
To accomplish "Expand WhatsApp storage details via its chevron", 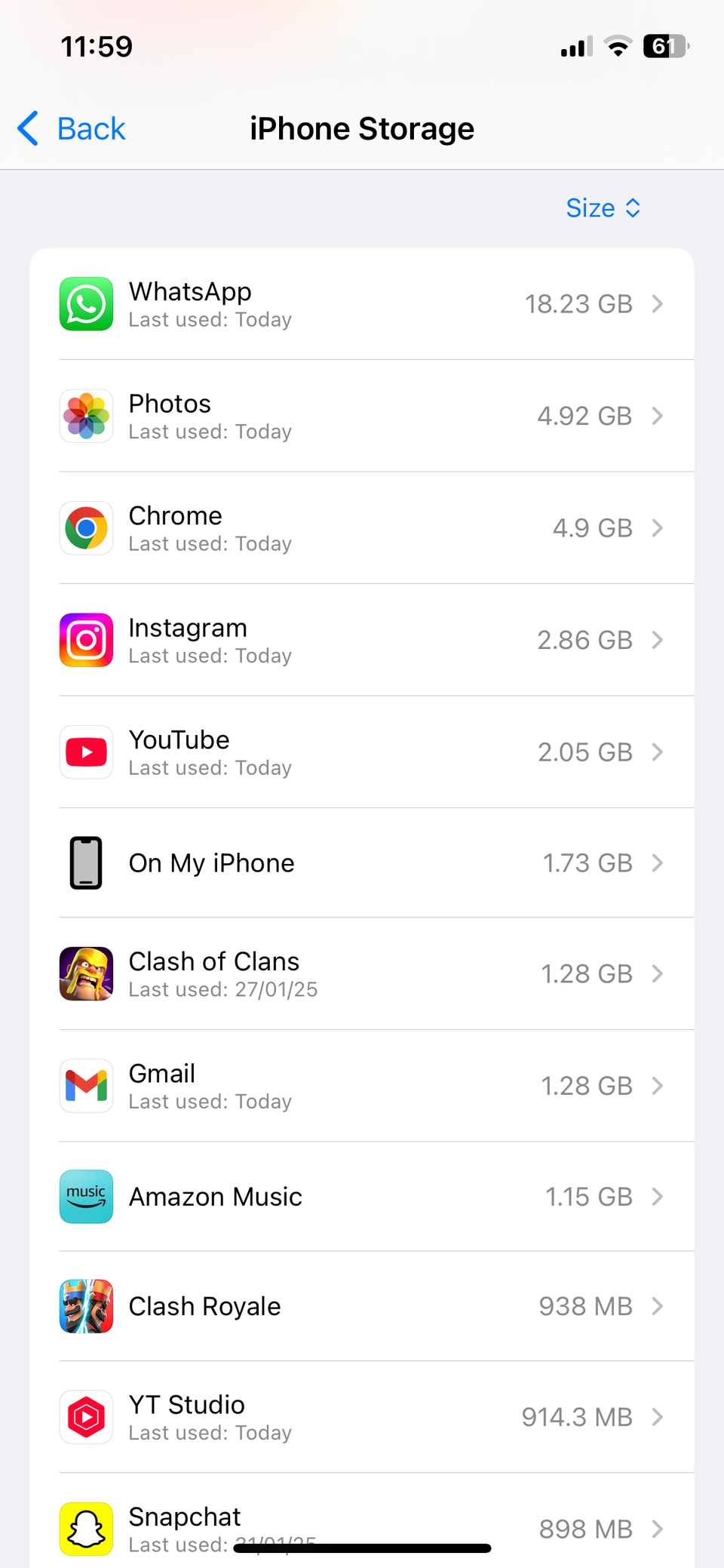I will [658, 303].
